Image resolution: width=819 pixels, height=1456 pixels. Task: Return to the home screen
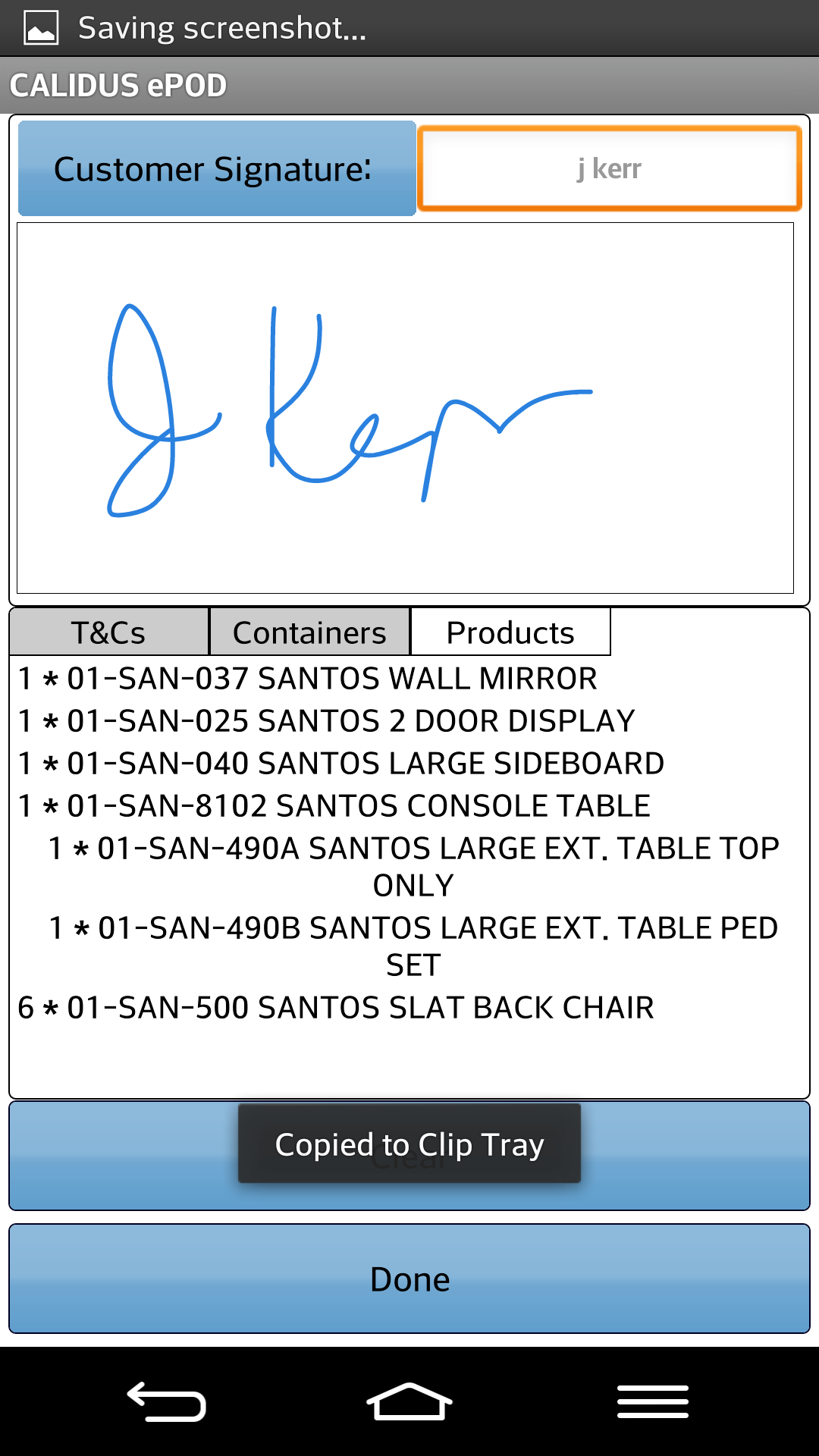(409, 1401)
